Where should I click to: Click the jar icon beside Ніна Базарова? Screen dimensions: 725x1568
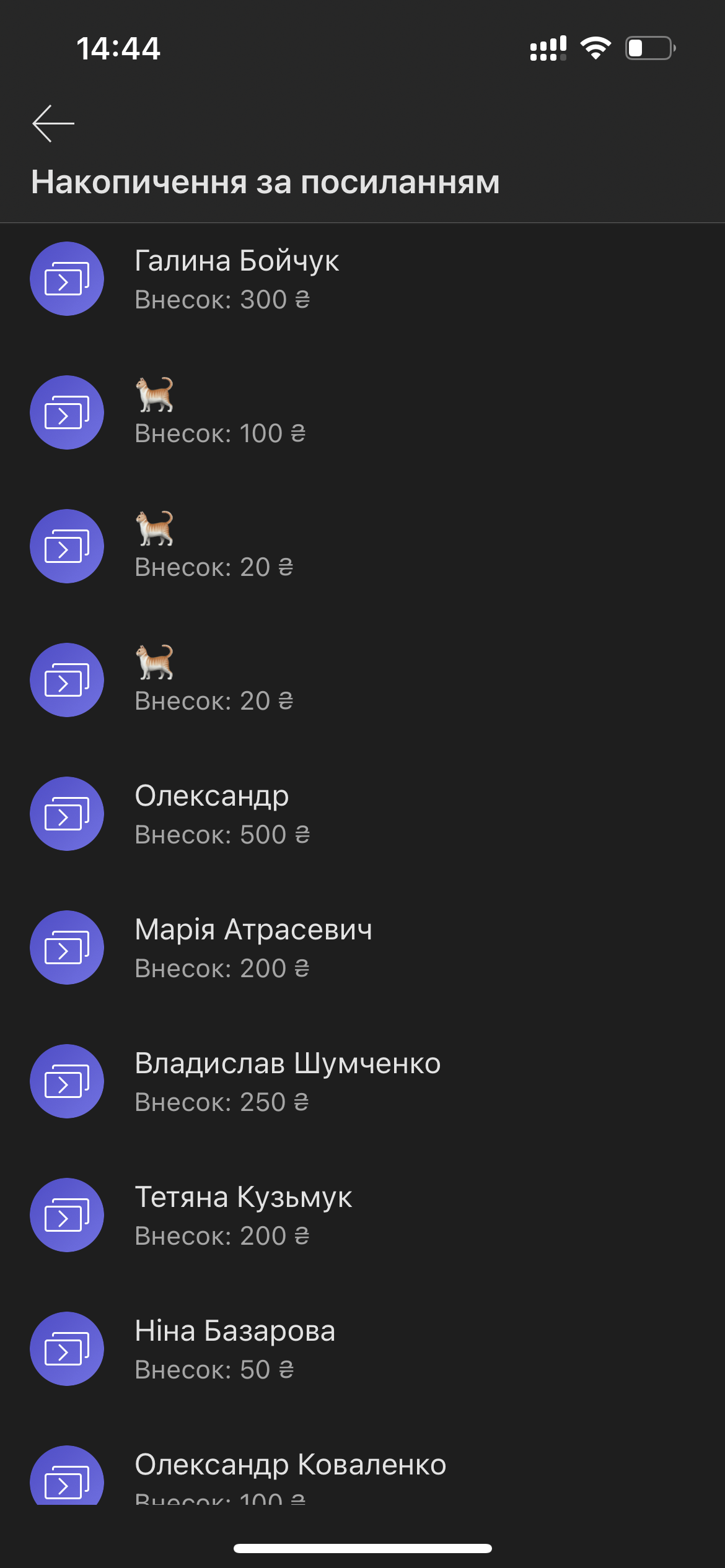(68, 1349)
